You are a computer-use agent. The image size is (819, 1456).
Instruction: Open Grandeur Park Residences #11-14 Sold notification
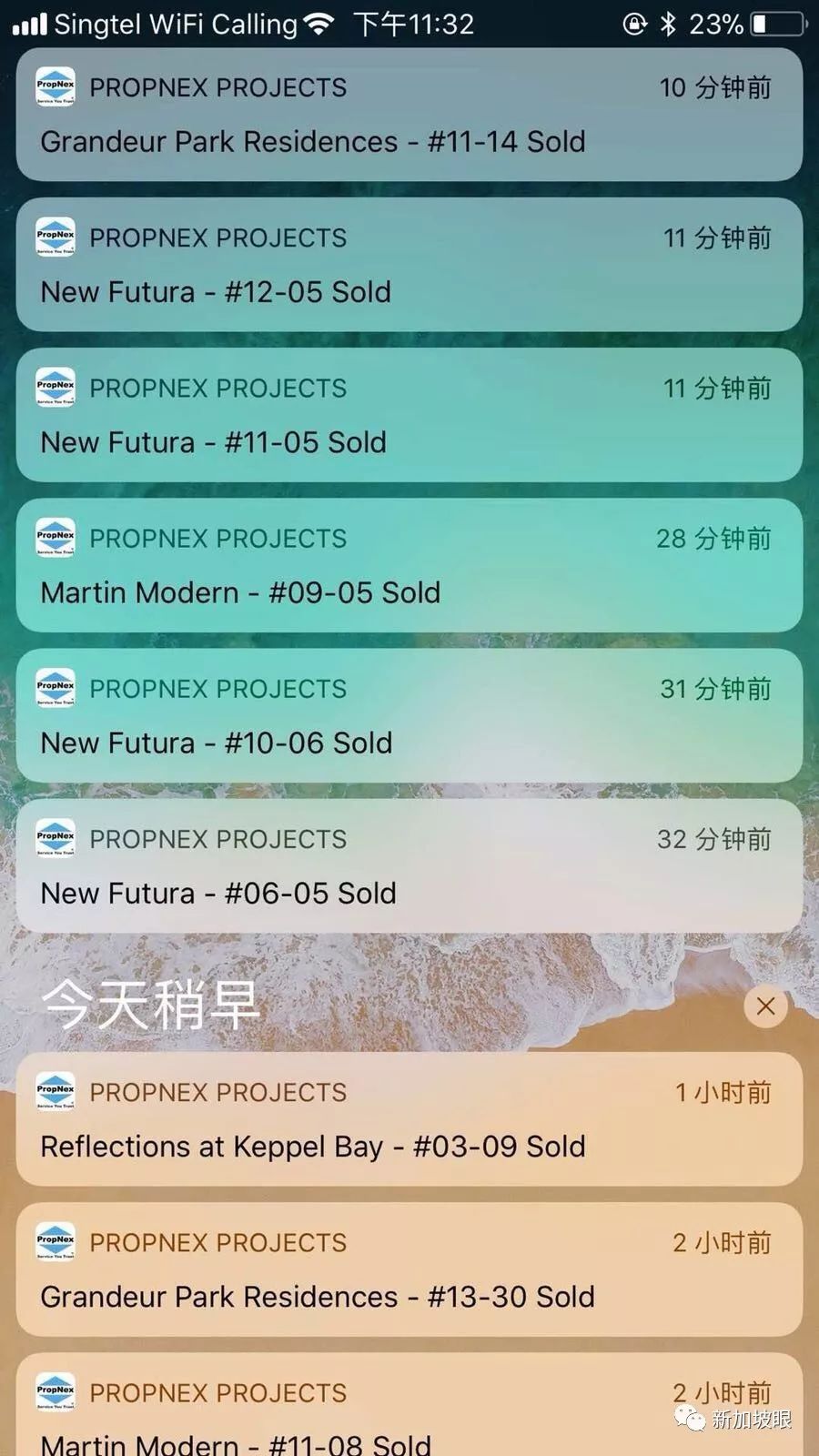[409, 115]
